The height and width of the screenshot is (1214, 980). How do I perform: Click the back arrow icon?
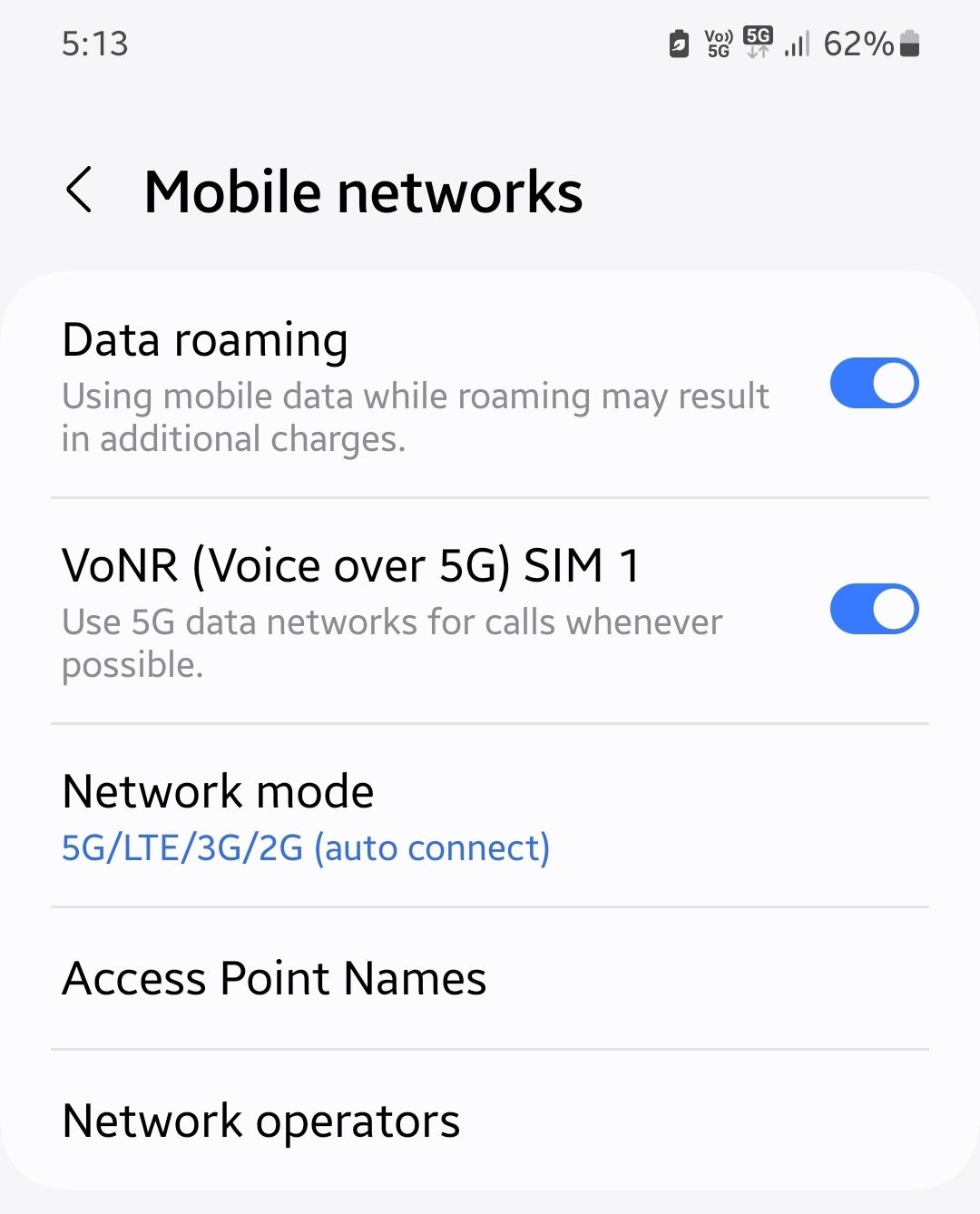click(80, 191)
